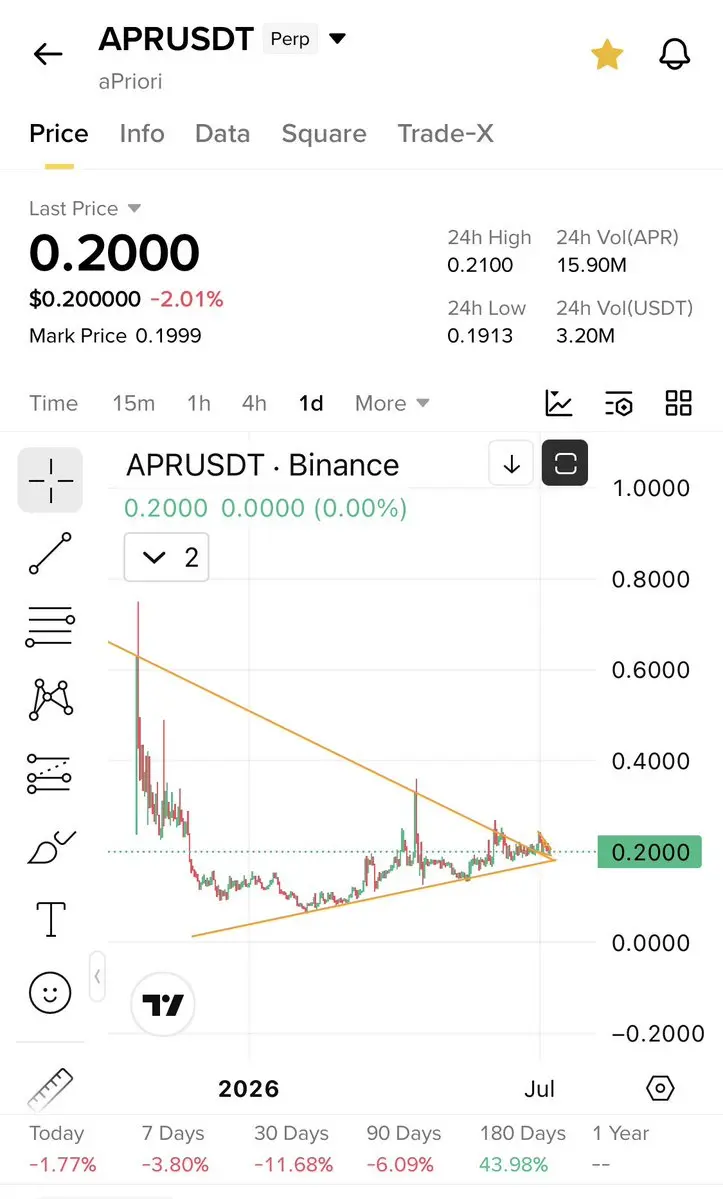
Task: Expand the indicator legend showing 2
Action: coord(167,557)
